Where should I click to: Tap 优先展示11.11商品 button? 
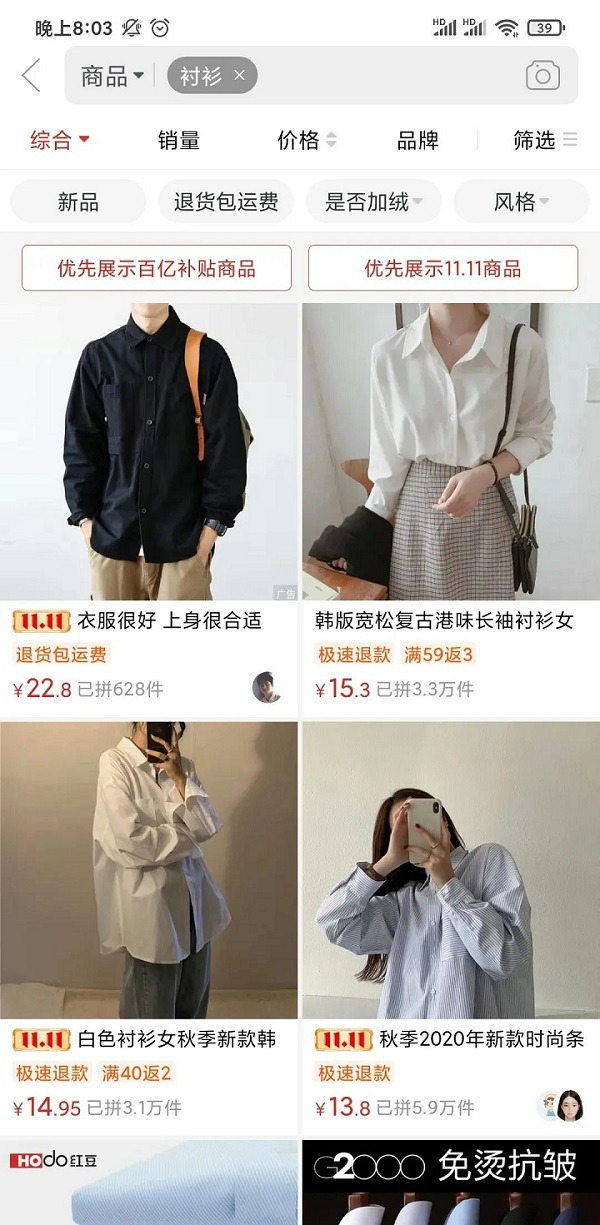pyautogui.click(x=443, y=268)
